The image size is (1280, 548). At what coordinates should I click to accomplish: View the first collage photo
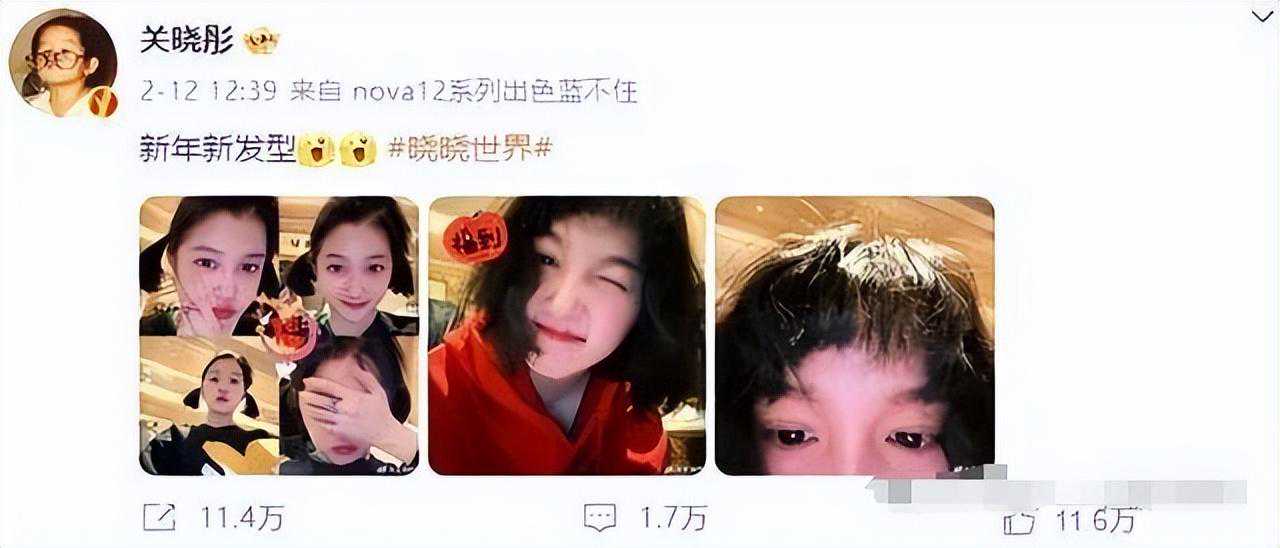tap(278, 335)
